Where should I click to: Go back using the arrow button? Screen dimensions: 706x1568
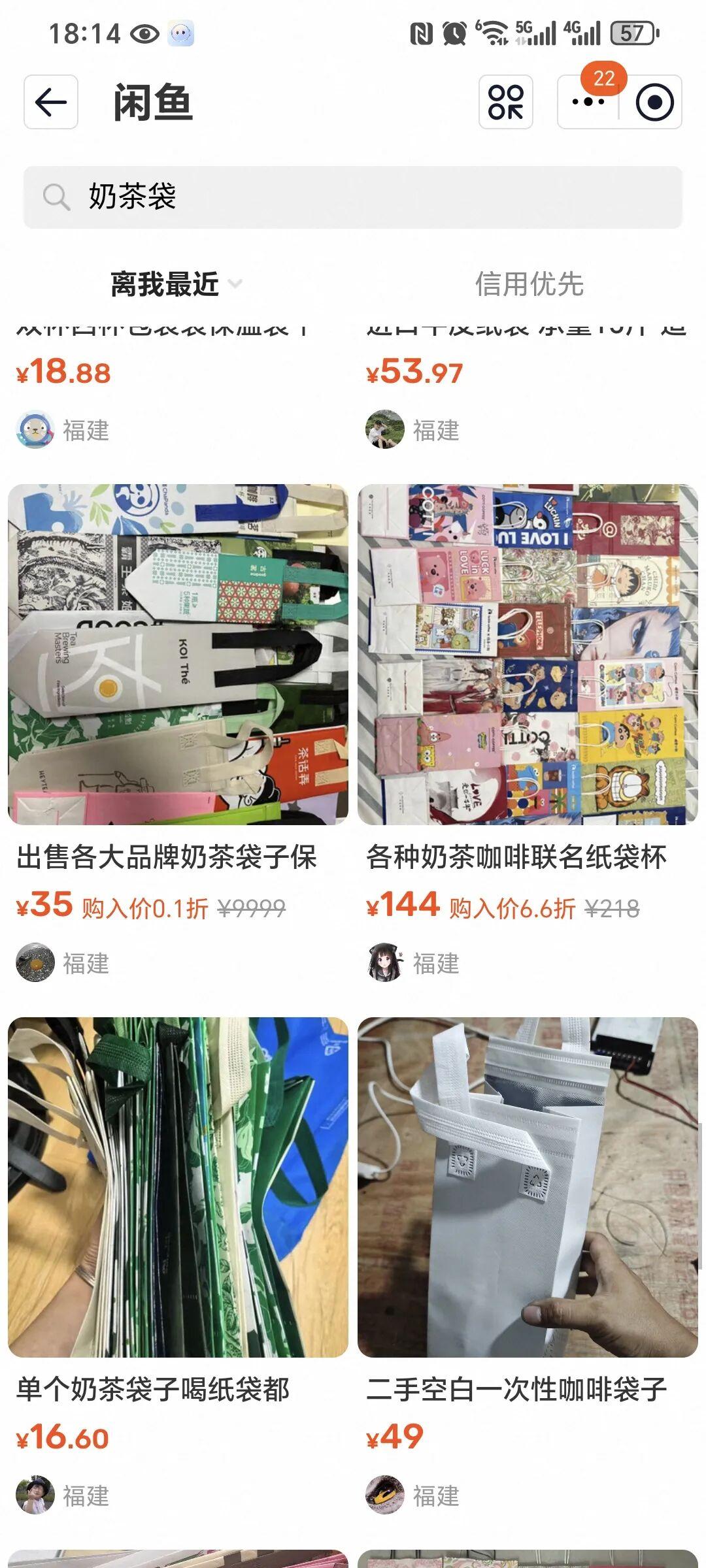[51, 102]
